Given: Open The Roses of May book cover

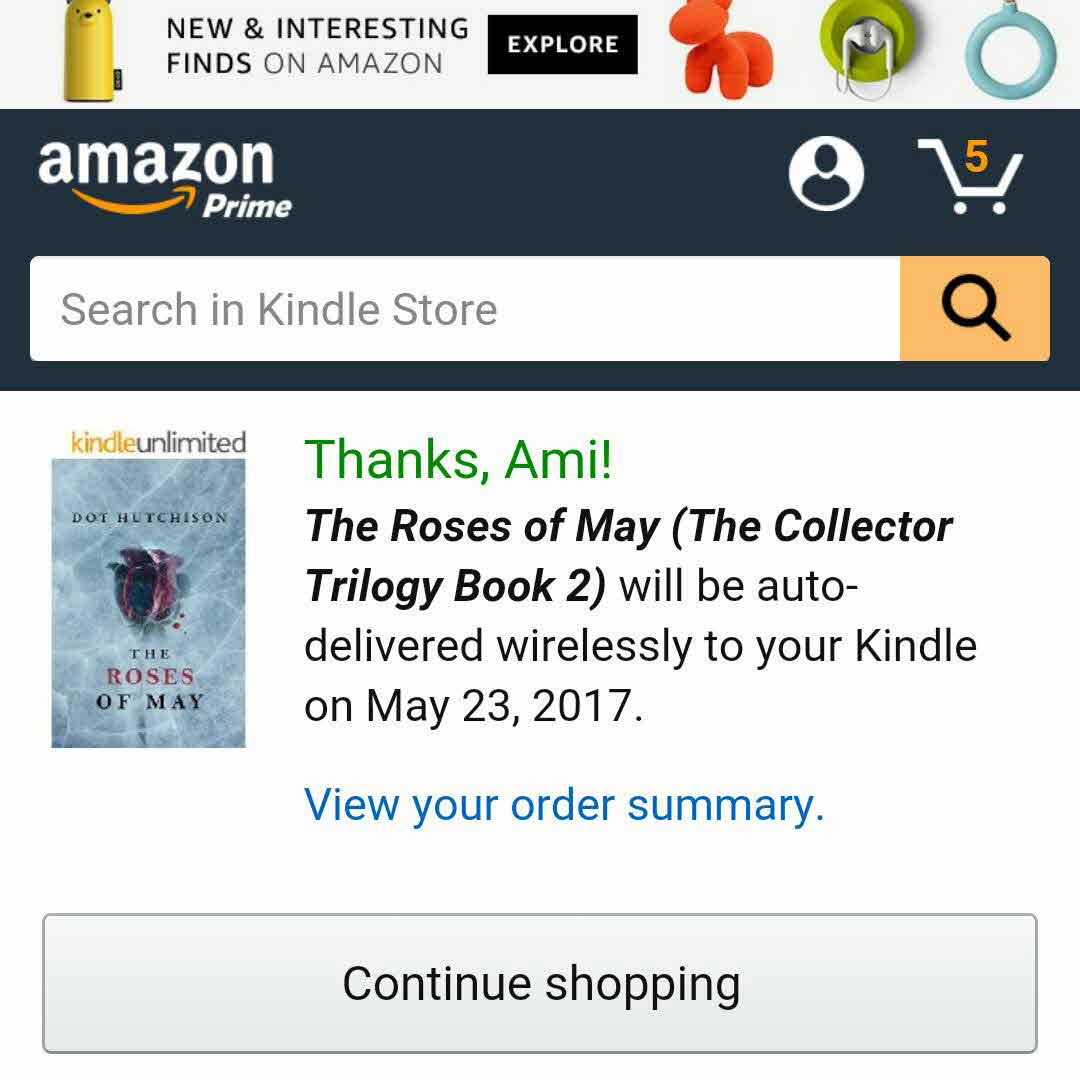Looking at the screenshot, I should point(148,602).
